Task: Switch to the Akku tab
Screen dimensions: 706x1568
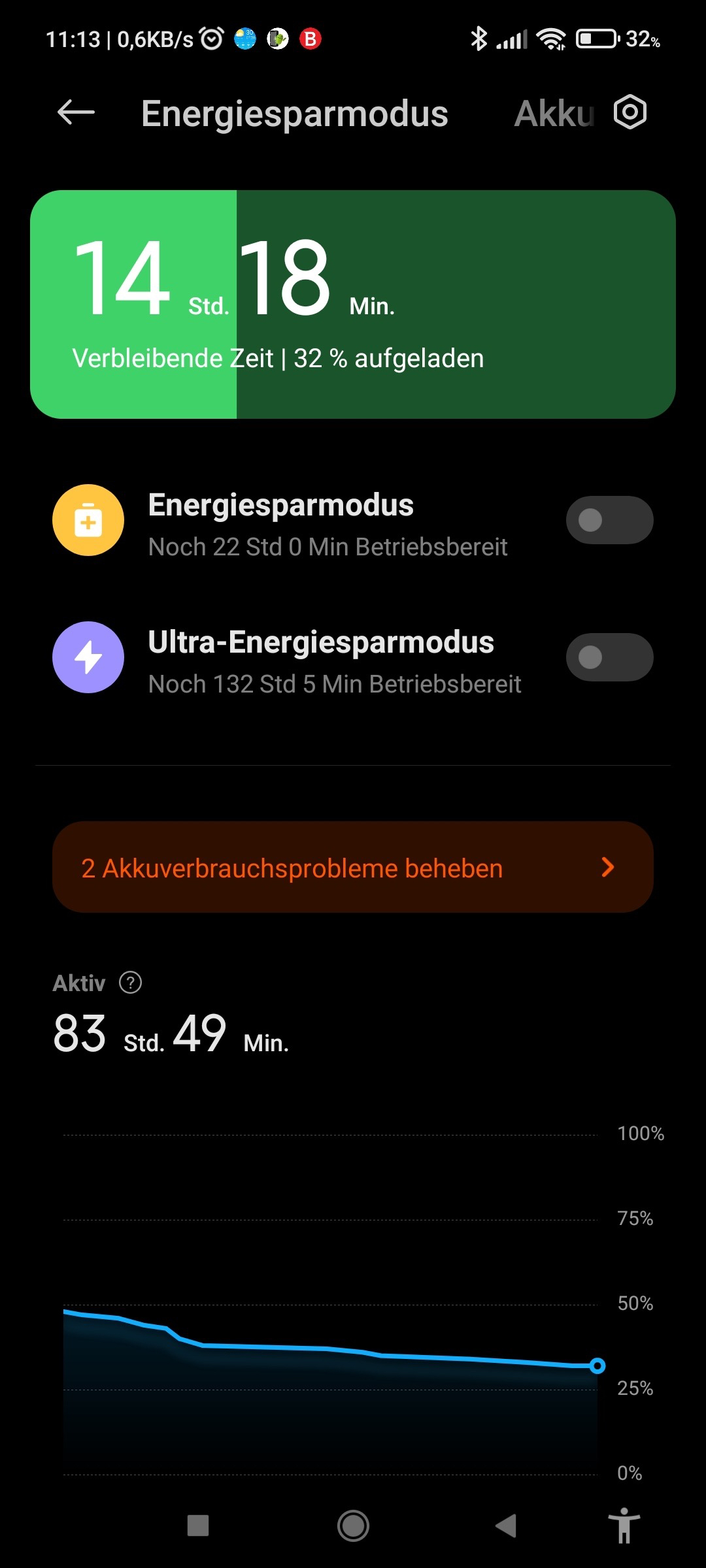Action: [x=554, y=114]
